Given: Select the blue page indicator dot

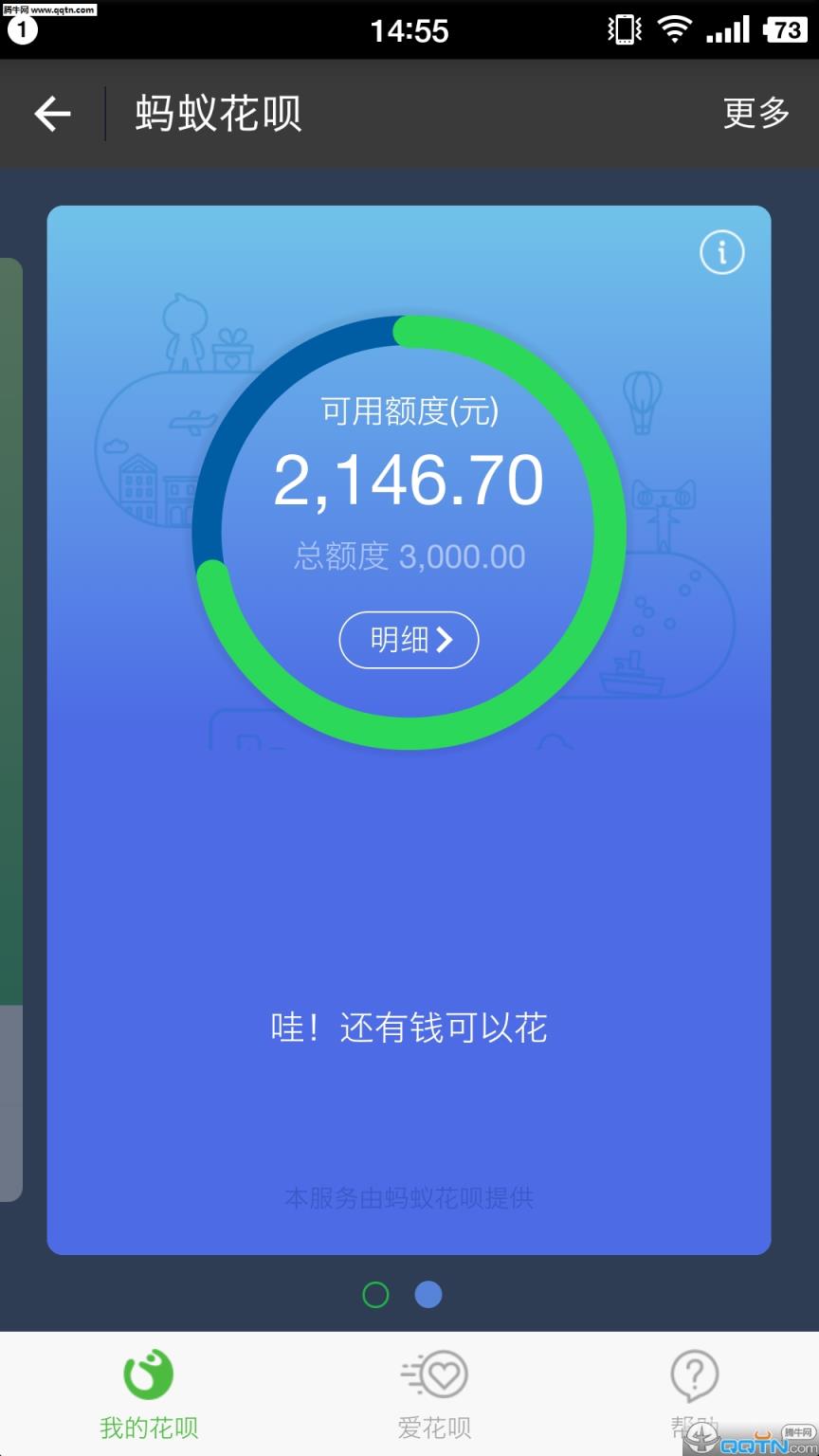Looking at the screenshot, I should 428,1293.
